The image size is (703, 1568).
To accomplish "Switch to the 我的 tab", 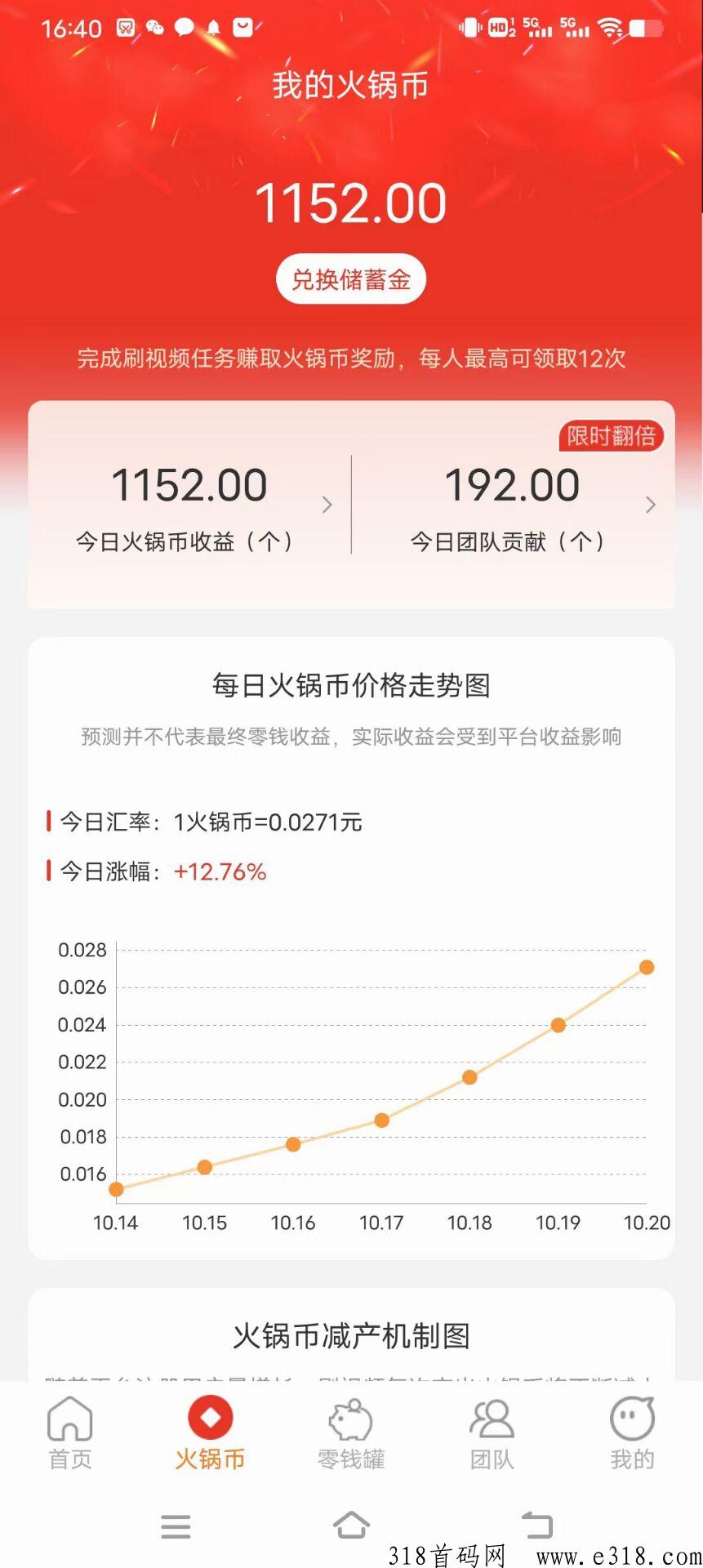I will point(632,1433).
